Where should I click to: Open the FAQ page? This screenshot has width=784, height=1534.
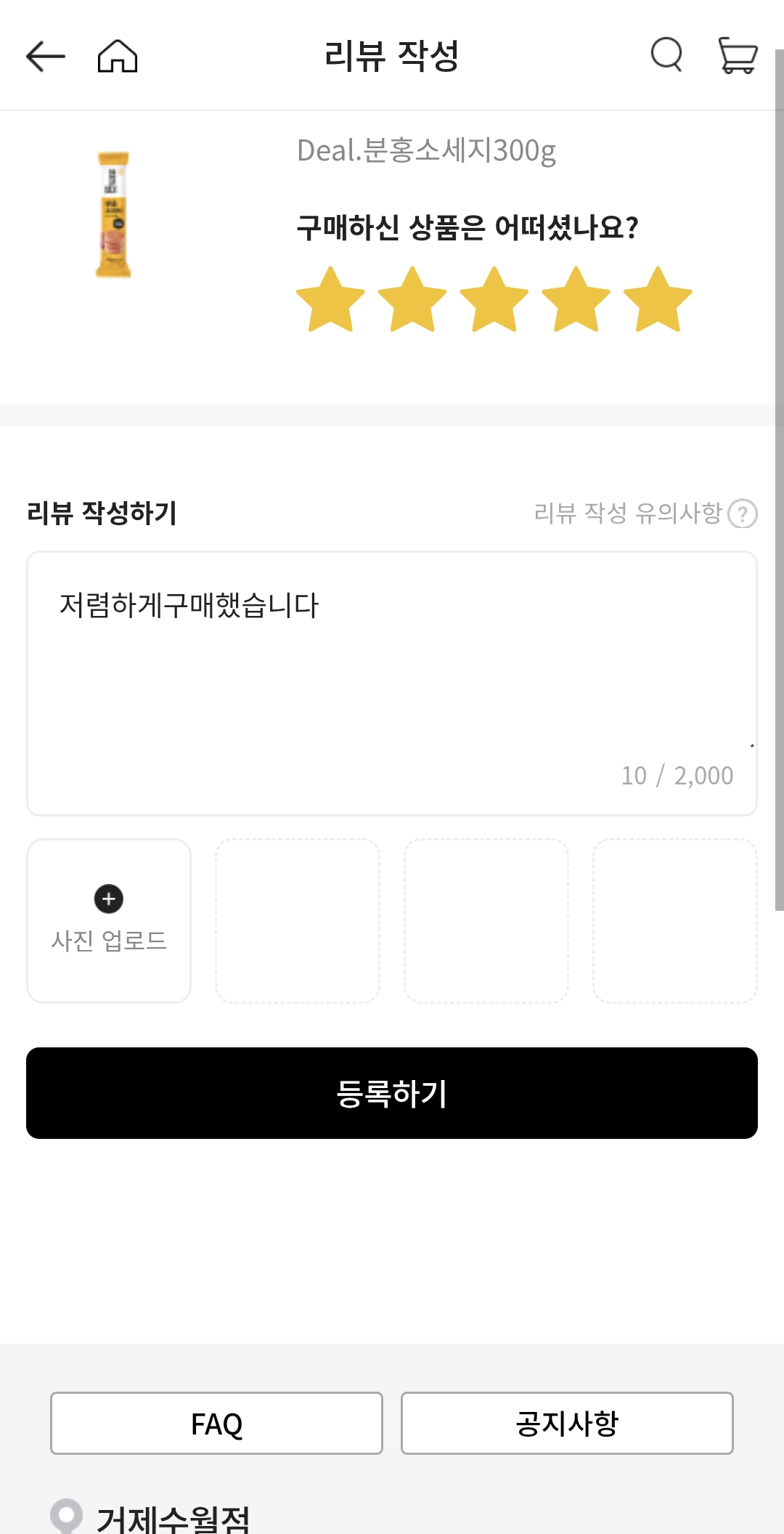[216, 1423]
